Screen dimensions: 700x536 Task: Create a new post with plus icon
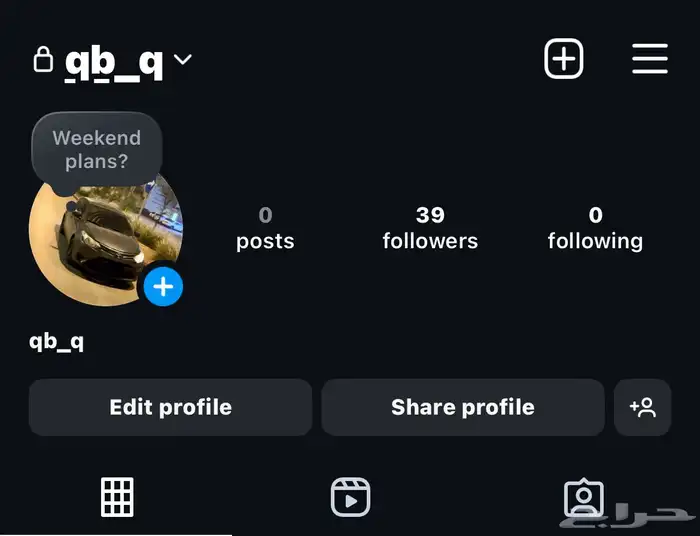click(564, 59)
